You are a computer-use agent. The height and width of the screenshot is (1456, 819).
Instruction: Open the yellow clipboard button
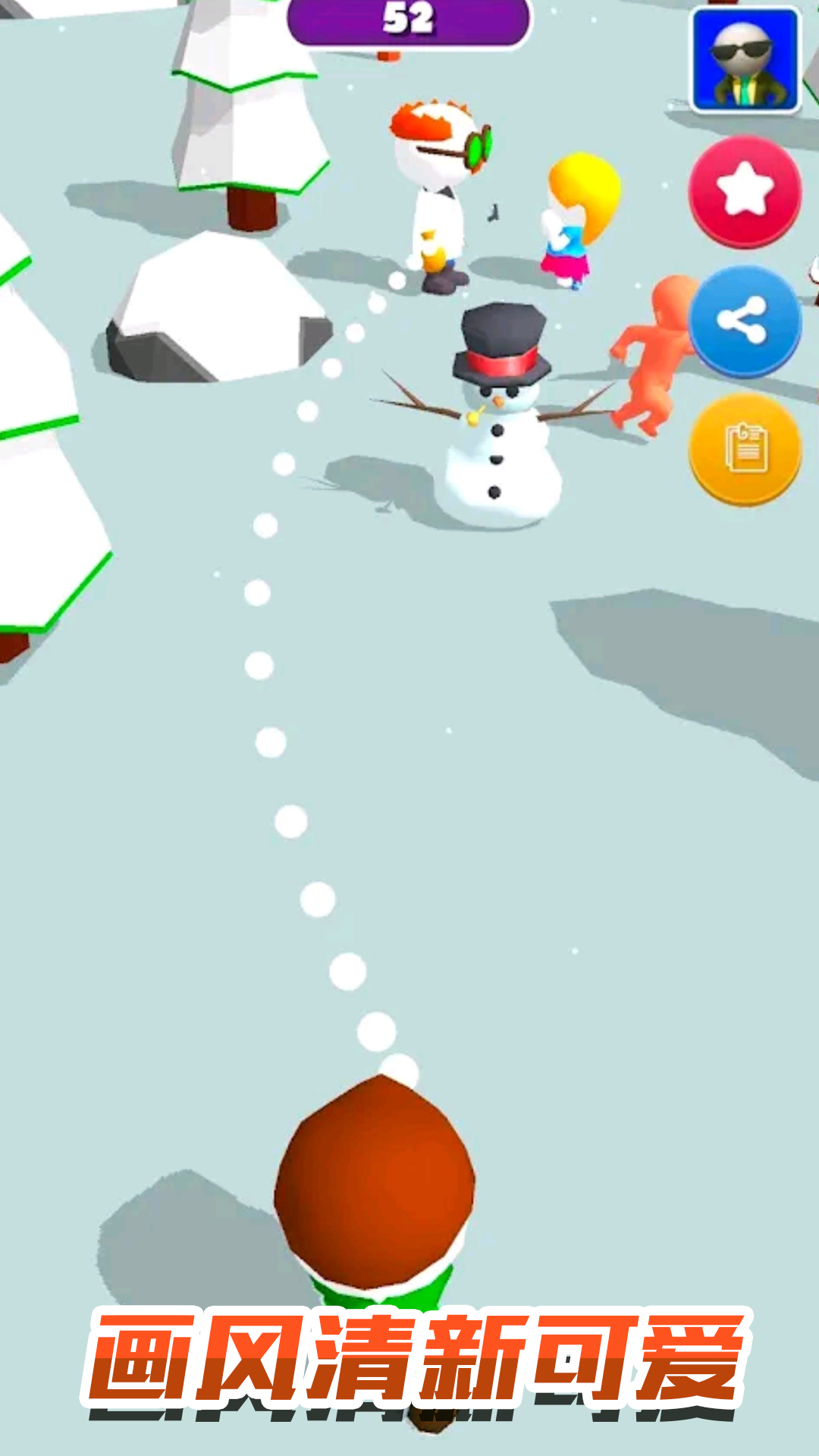pyautogui.click(x=745, y=448)
